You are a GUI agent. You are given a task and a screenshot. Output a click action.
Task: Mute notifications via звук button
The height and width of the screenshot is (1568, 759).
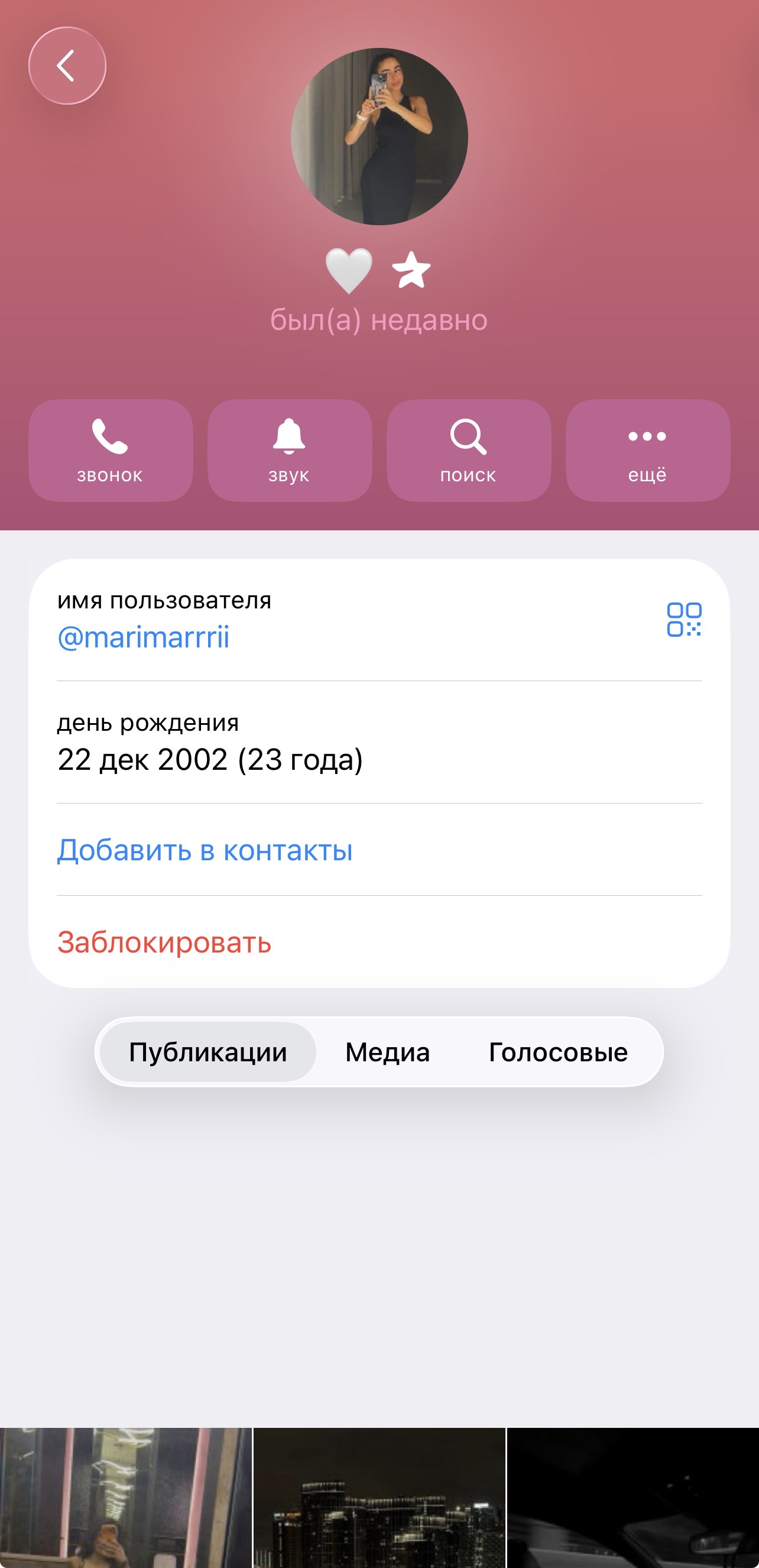coord(289,451)
